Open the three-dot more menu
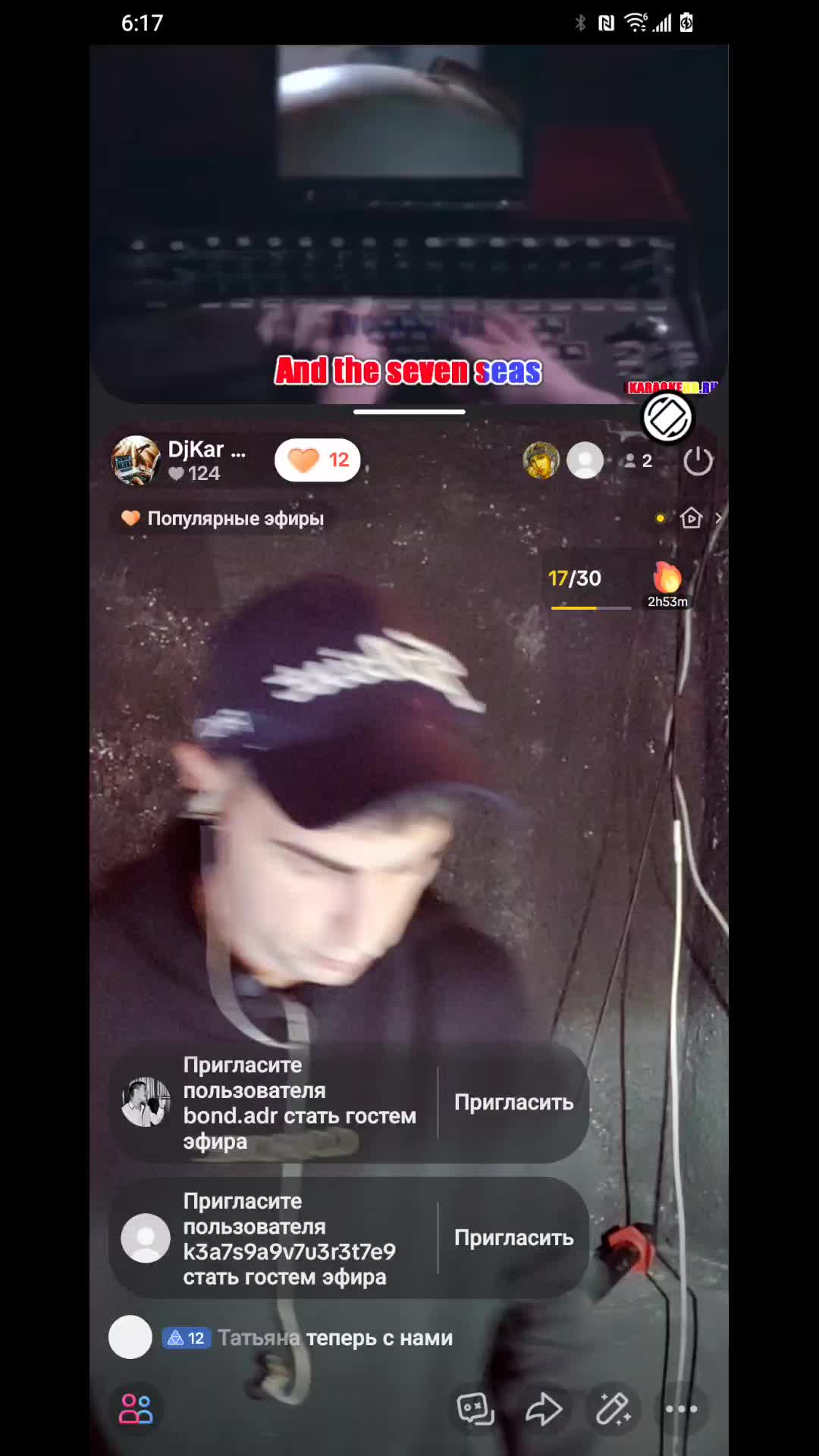 point(681,1409)
